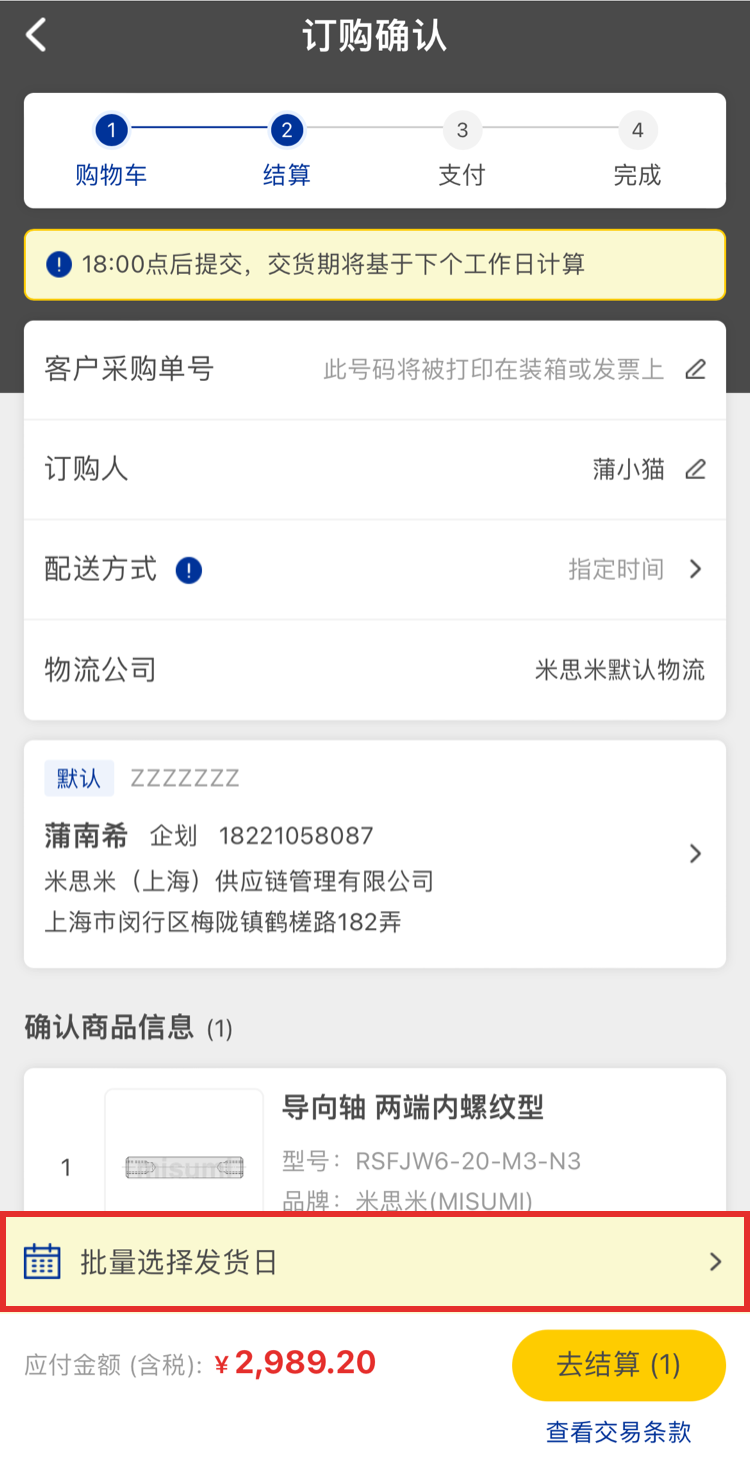Edit the 订购人 name 蒲小猫

coord(695,469)
